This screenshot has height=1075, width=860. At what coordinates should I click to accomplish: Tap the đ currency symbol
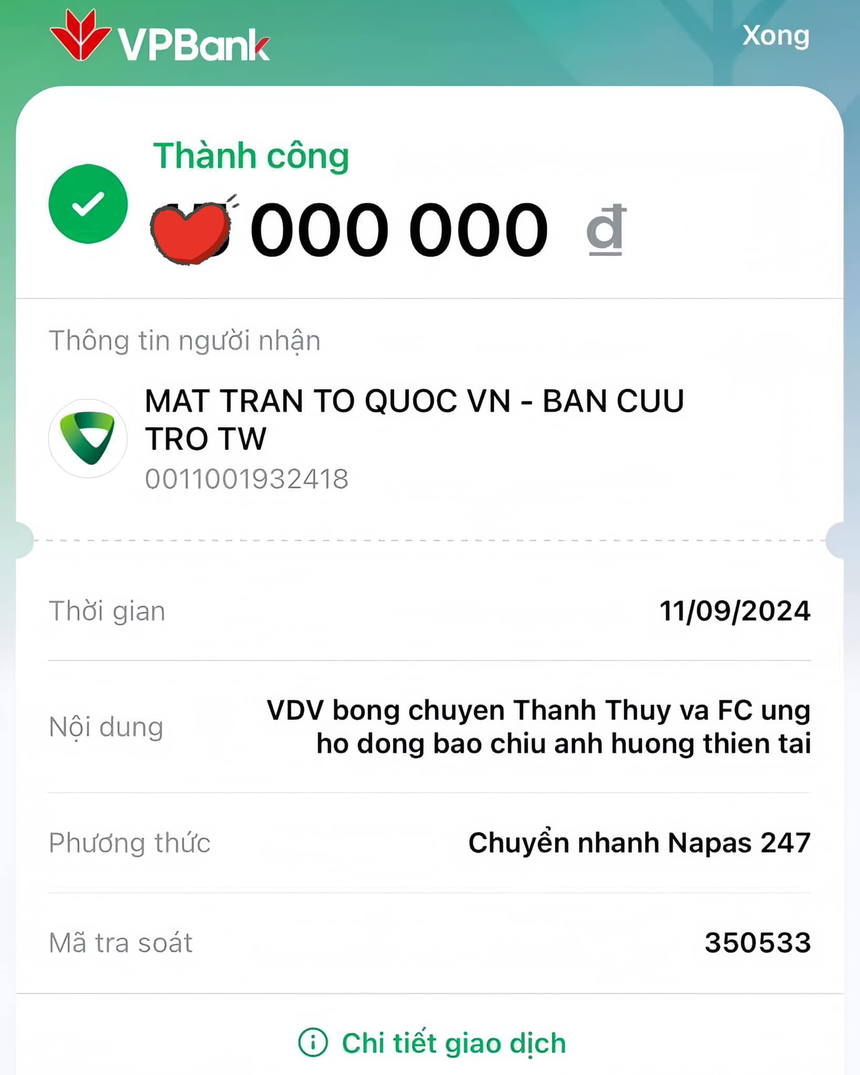[607, 228]
